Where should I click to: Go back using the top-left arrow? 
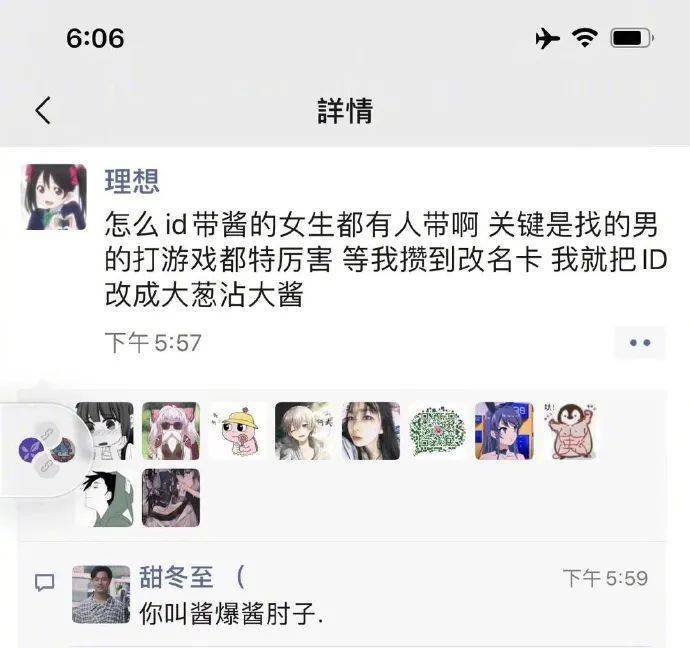42,110
